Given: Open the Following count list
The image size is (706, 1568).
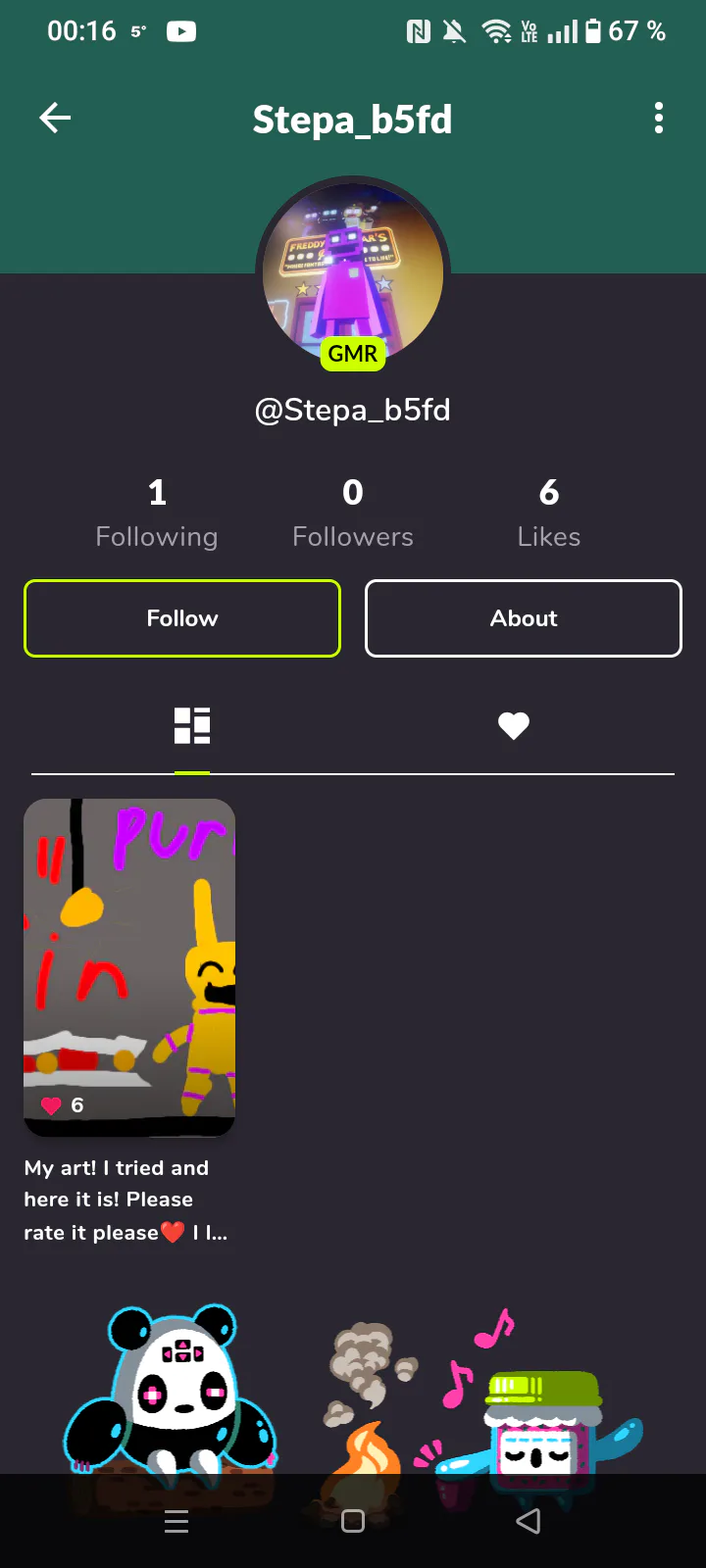Looking at the screenshot, I should tap(157, 513).
